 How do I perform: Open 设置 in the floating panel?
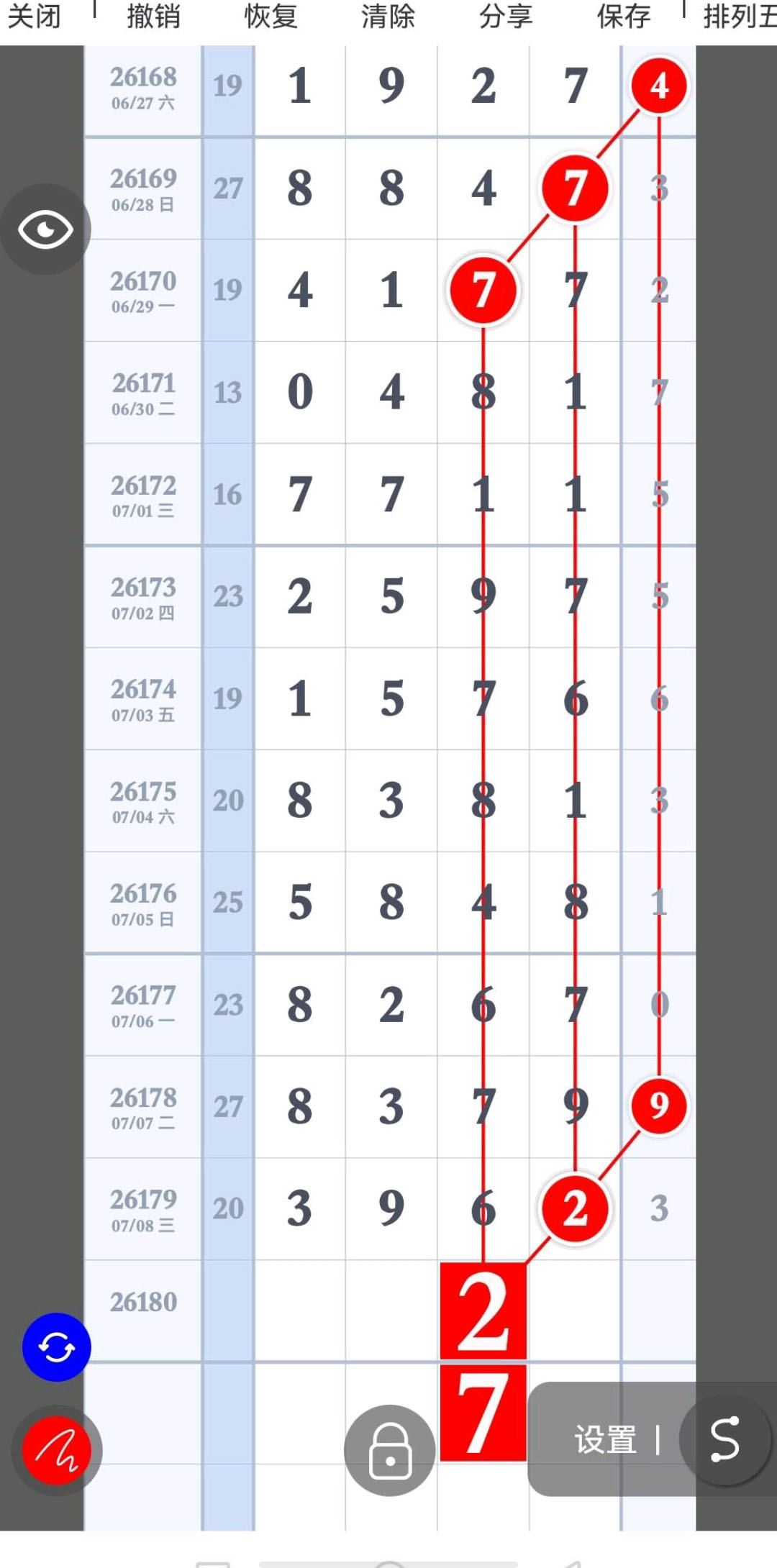pyautogui.click(x=606, y=1440)
